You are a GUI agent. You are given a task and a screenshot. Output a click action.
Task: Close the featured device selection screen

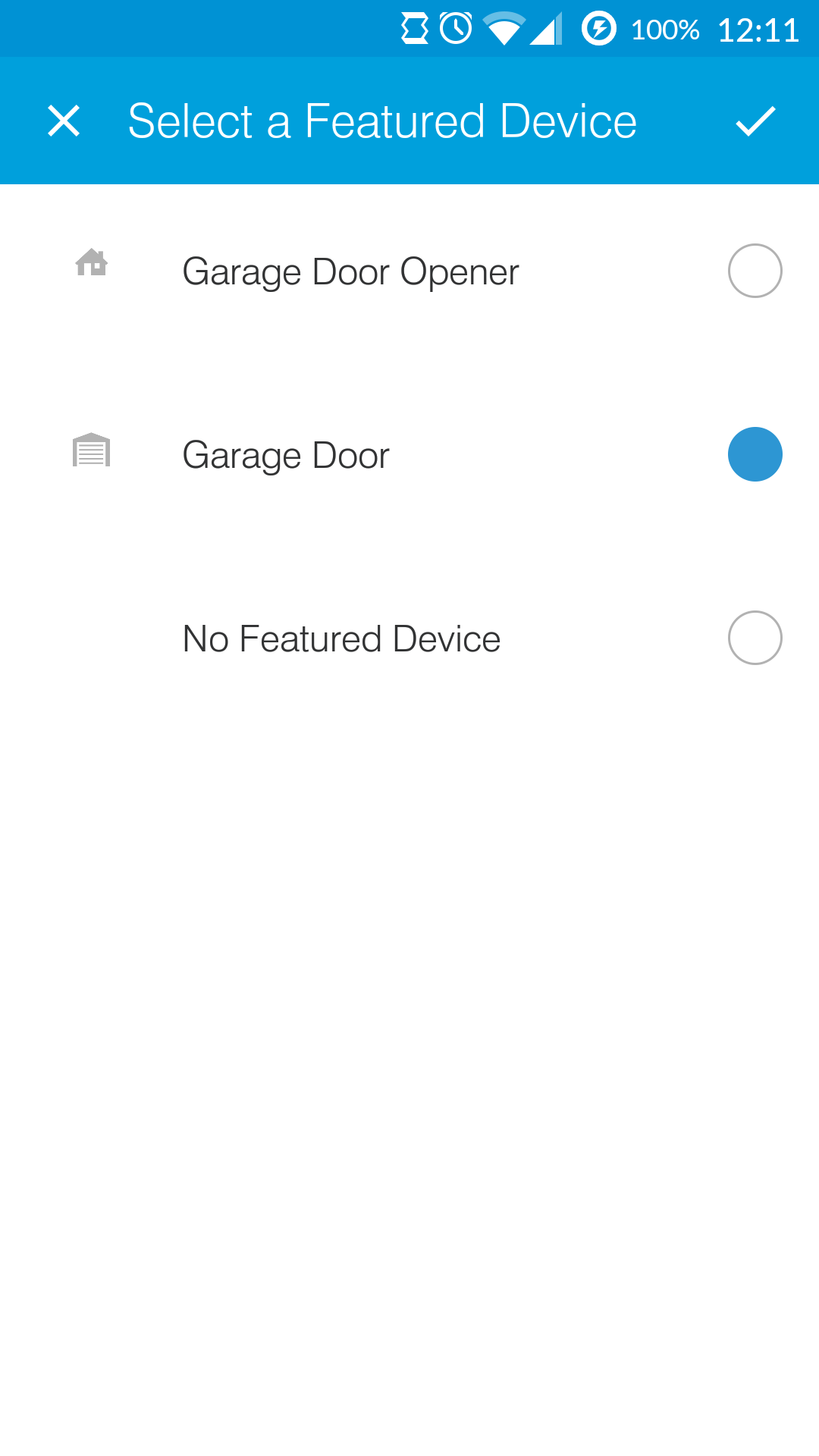tap(64, 121)
